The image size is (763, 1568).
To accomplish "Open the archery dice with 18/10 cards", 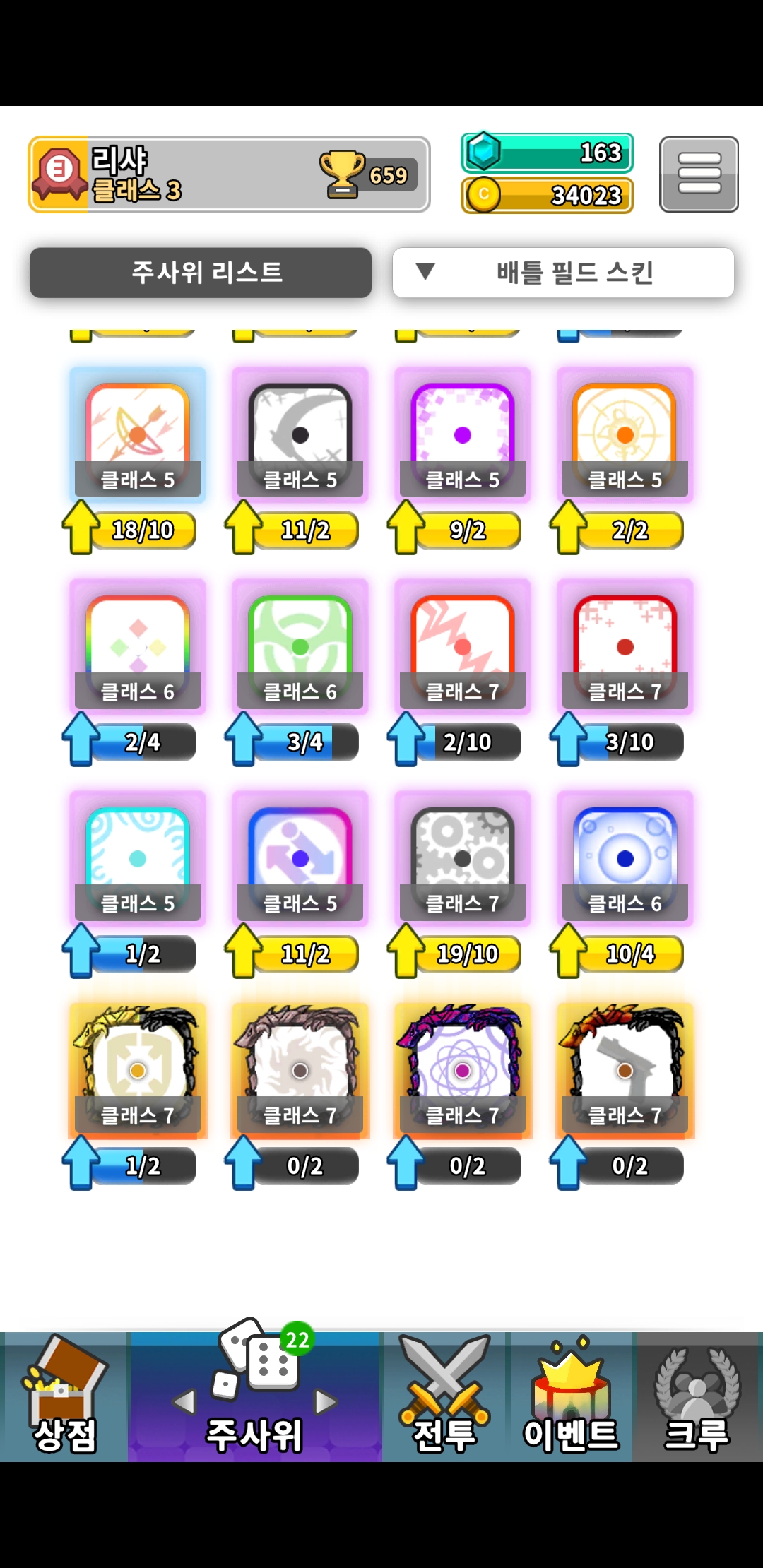I will point(138,433).
